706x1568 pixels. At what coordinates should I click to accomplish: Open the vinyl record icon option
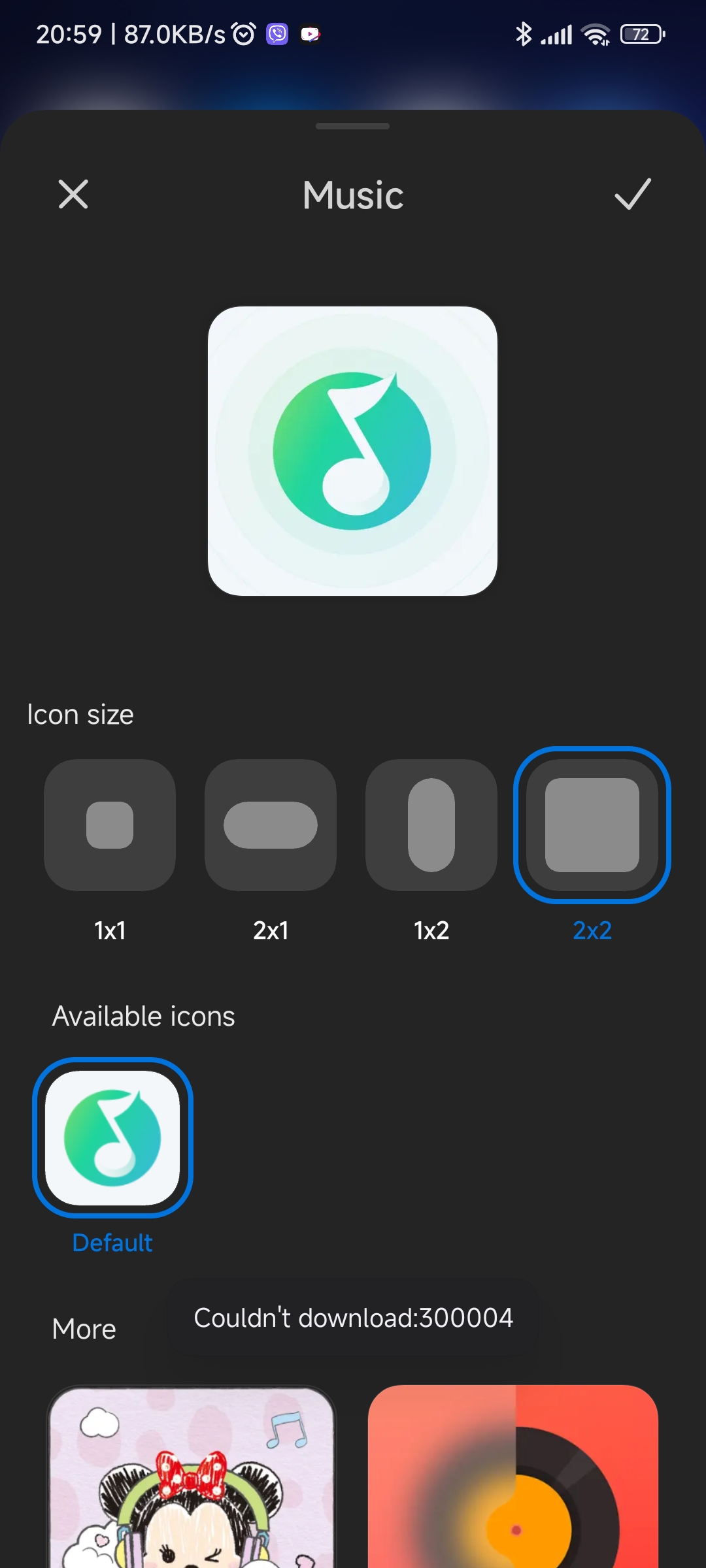point(513,1477)
